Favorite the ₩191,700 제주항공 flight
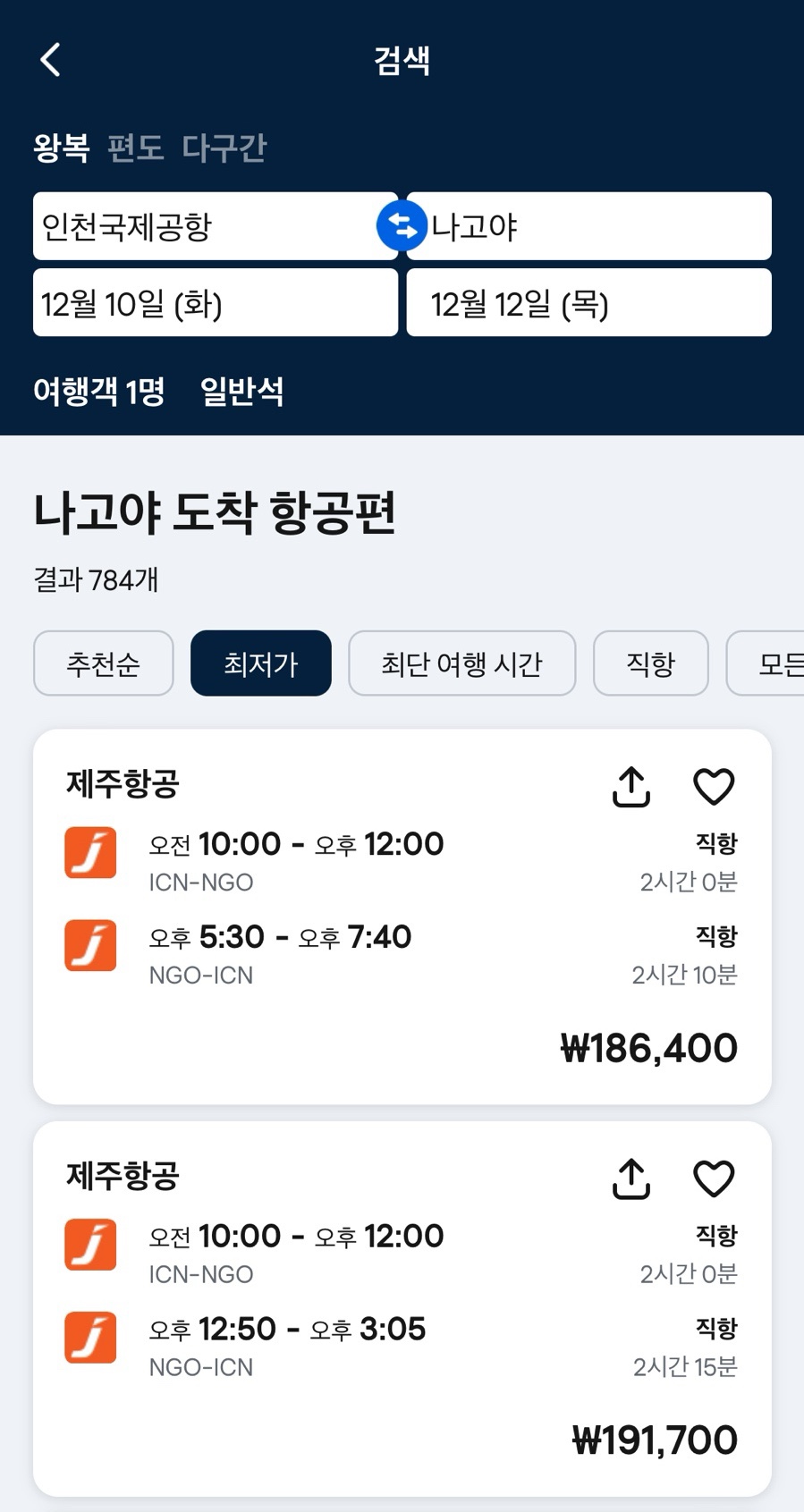The image size is (804, 1512). coord(714,1178)
